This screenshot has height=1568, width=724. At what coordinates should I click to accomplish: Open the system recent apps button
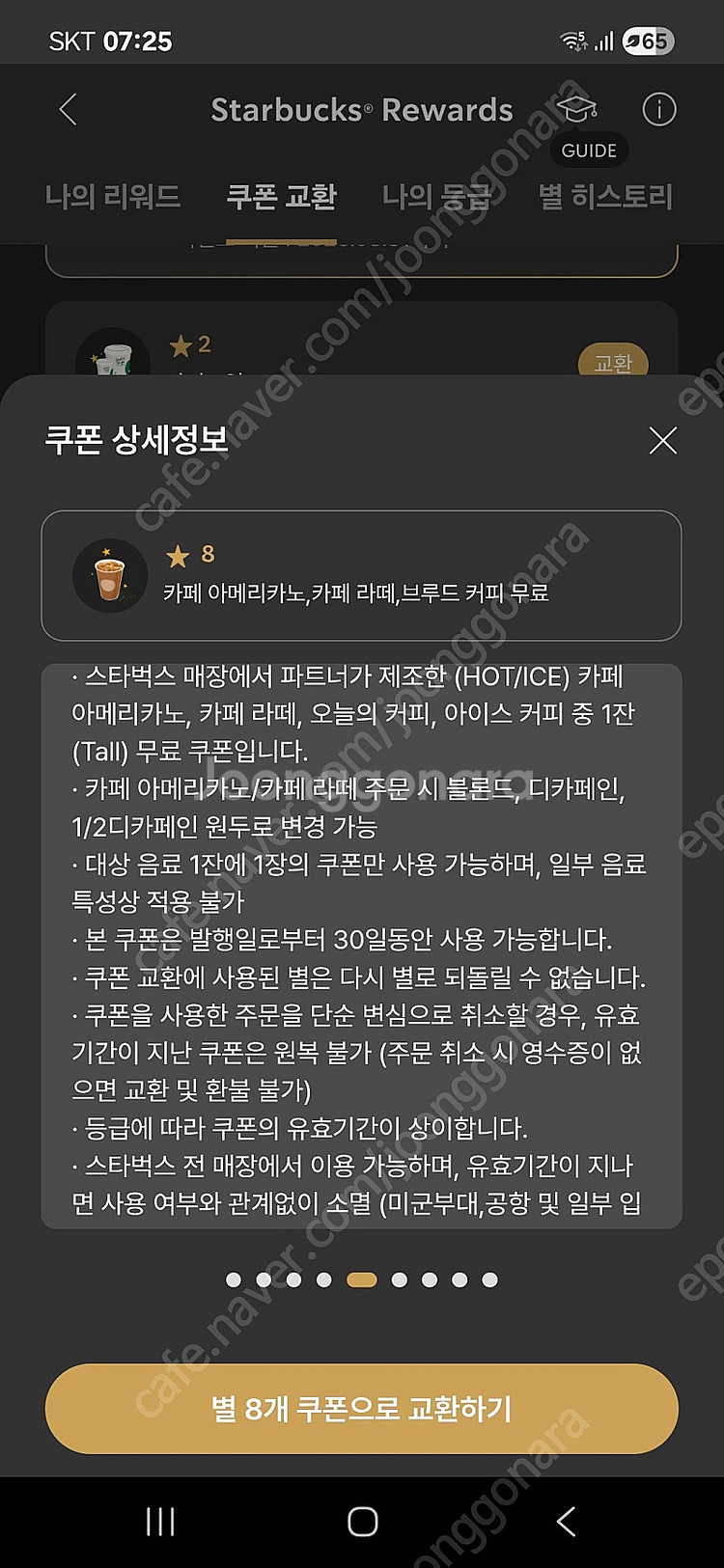pos(160,1522)
